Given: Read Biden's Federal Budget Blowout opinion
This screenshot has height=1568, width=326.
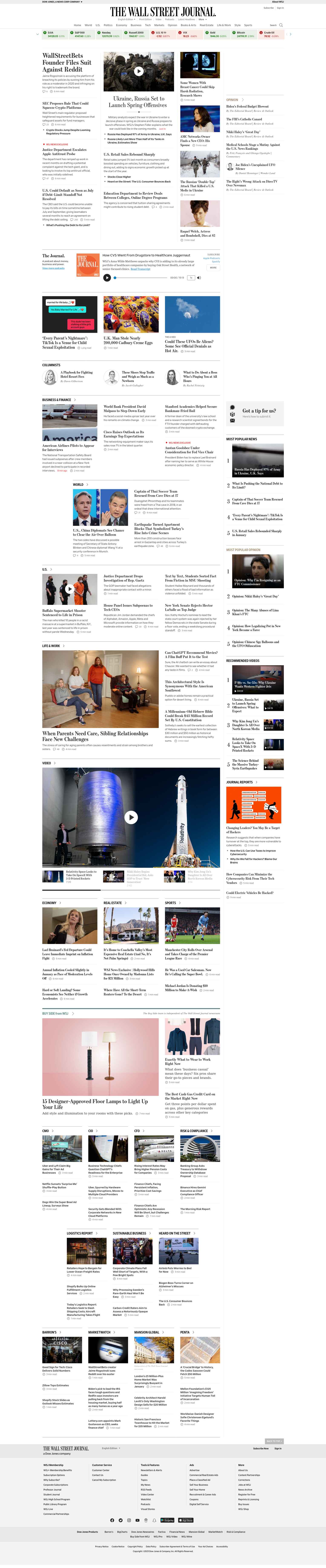Looking at the screenshot, I should (x=247, y=107).
